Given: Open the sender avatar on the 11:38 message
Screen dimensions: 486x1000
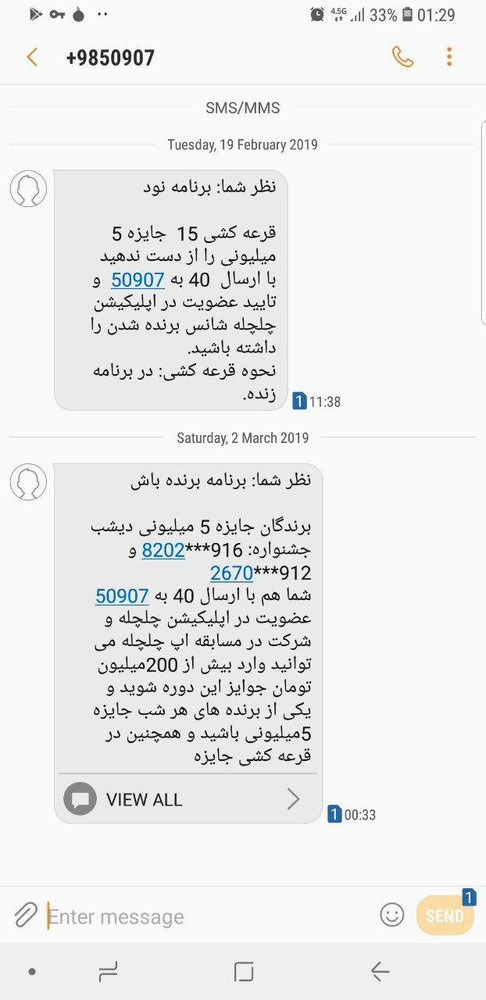Looking at the screenshot, I should tap(29, 189).
